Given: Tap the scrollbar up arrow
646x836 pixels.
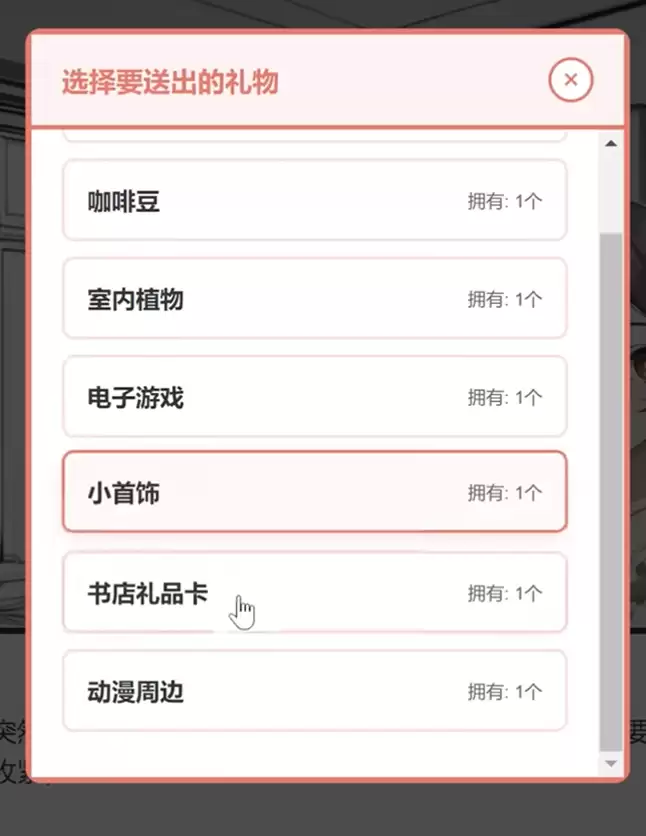Looking at the screenshot, I should 611,143.
